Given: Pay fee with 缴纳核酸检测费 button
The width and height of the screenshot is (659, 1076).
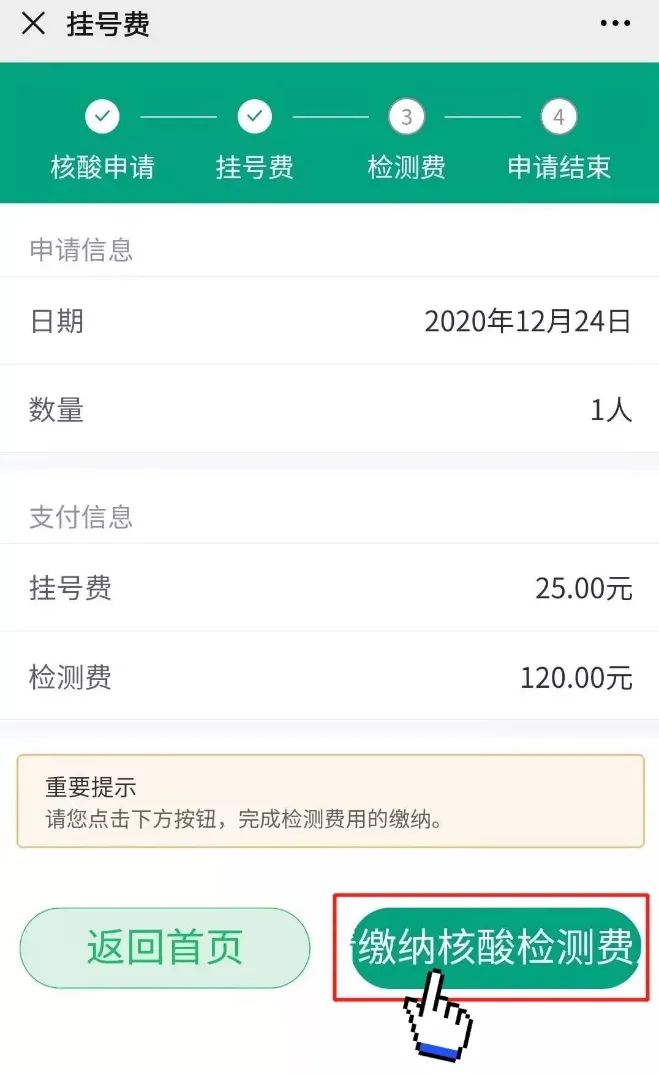Looking at the screenshot, I should tap(496, 948).
